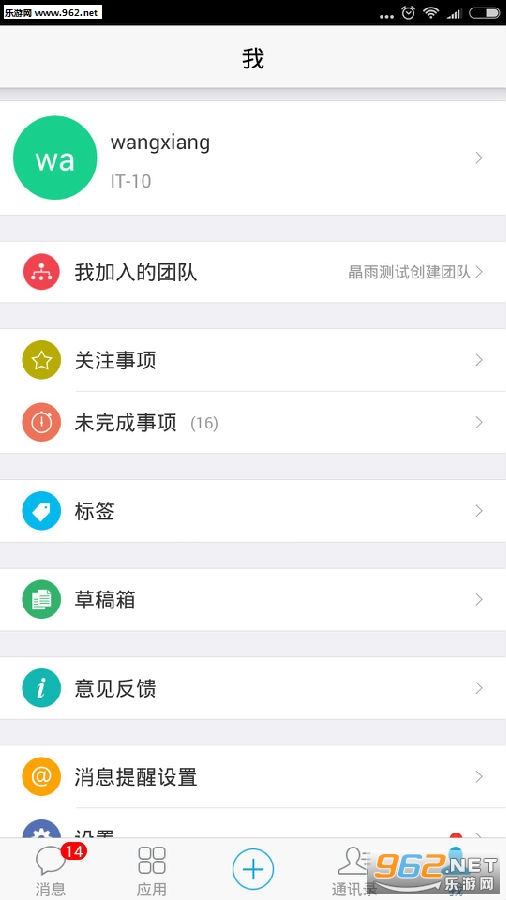This screenshot has width=506, height=900.
Task: Open 草稿箱 drafts
Action: click(x=253, y=599)
